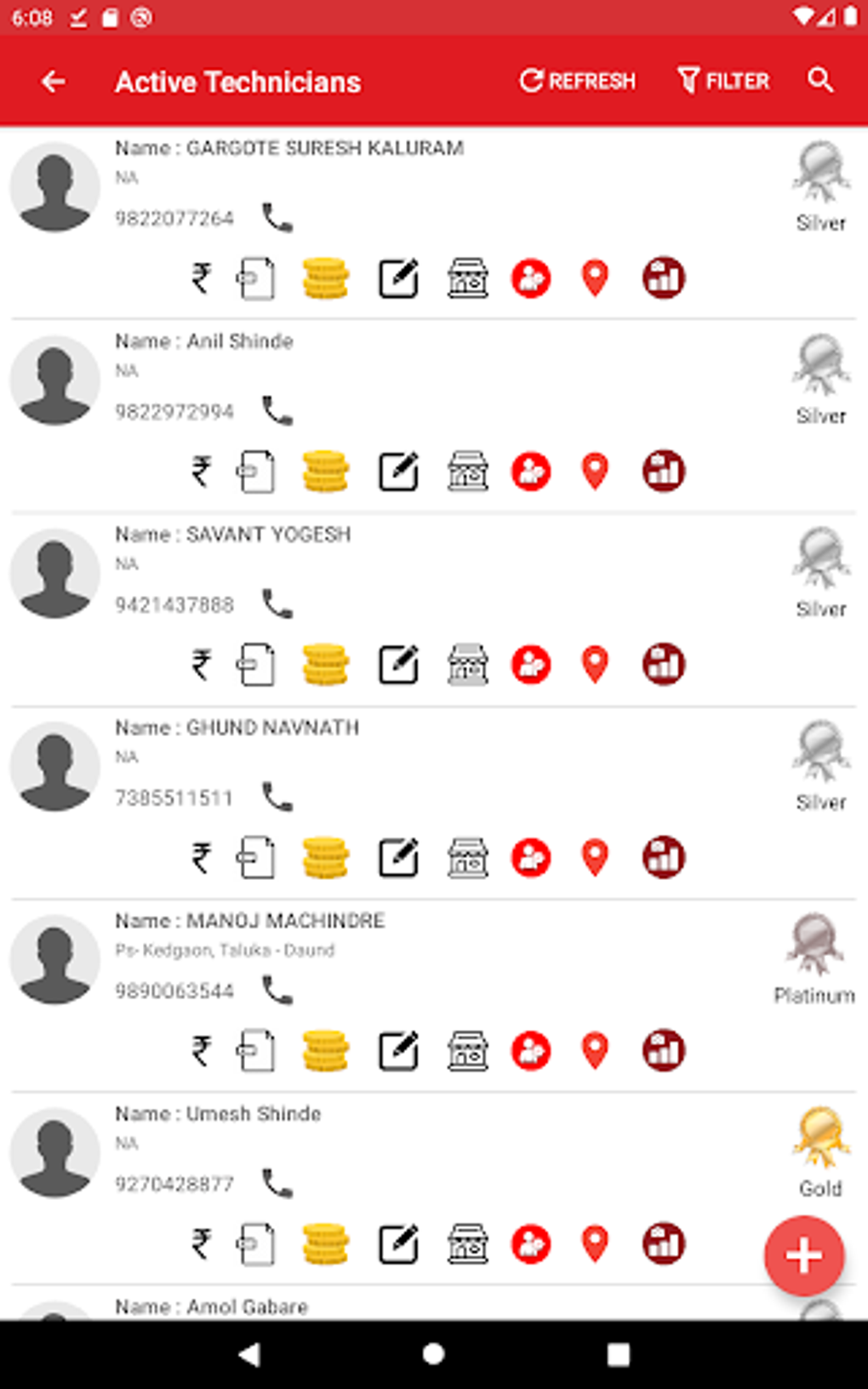868x1389 pixels.
Task: View Umesh Shinde's location pin
Action: pyautogui.click(x=595, y=1244)
